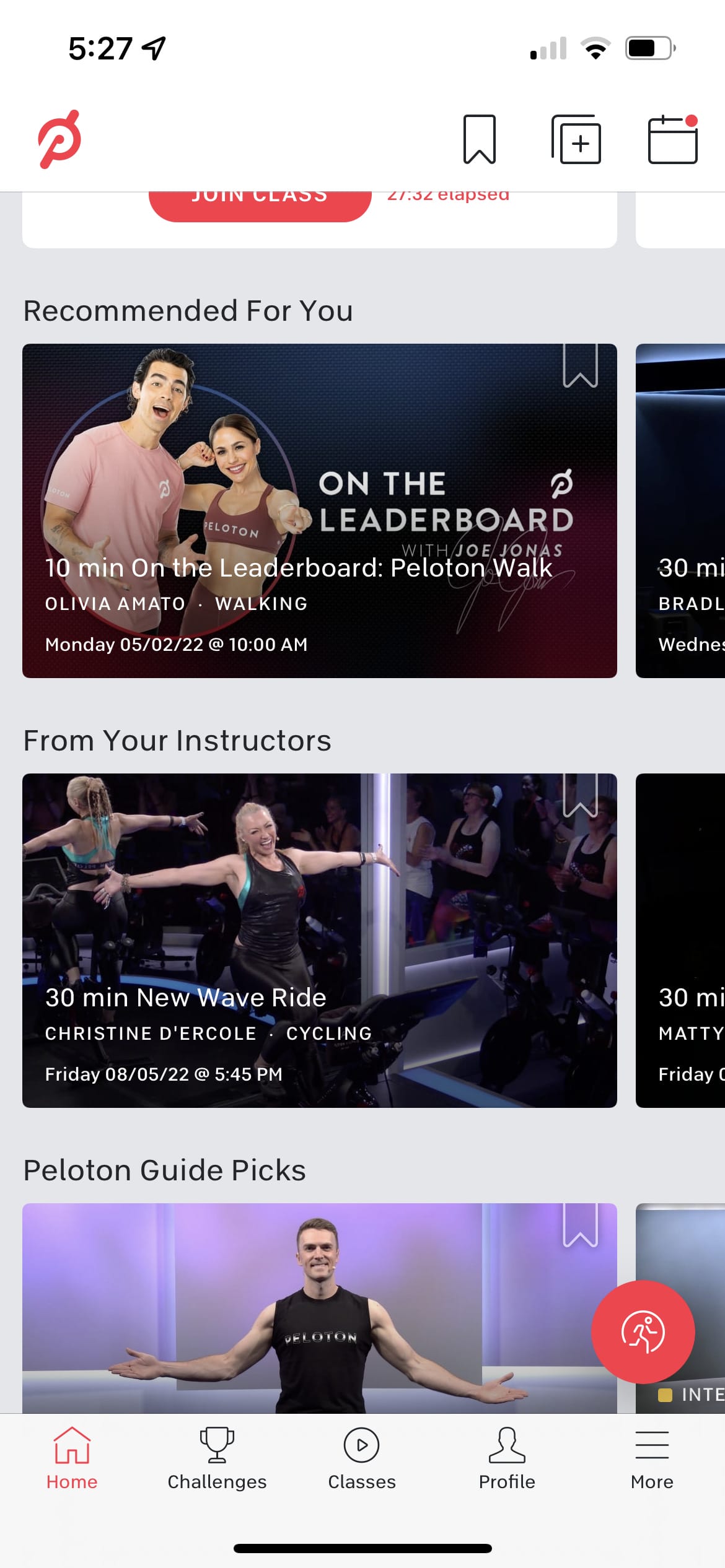725x1568 pixels.
Task: Bookmark the New Wave Ride class
Action: 580,795
